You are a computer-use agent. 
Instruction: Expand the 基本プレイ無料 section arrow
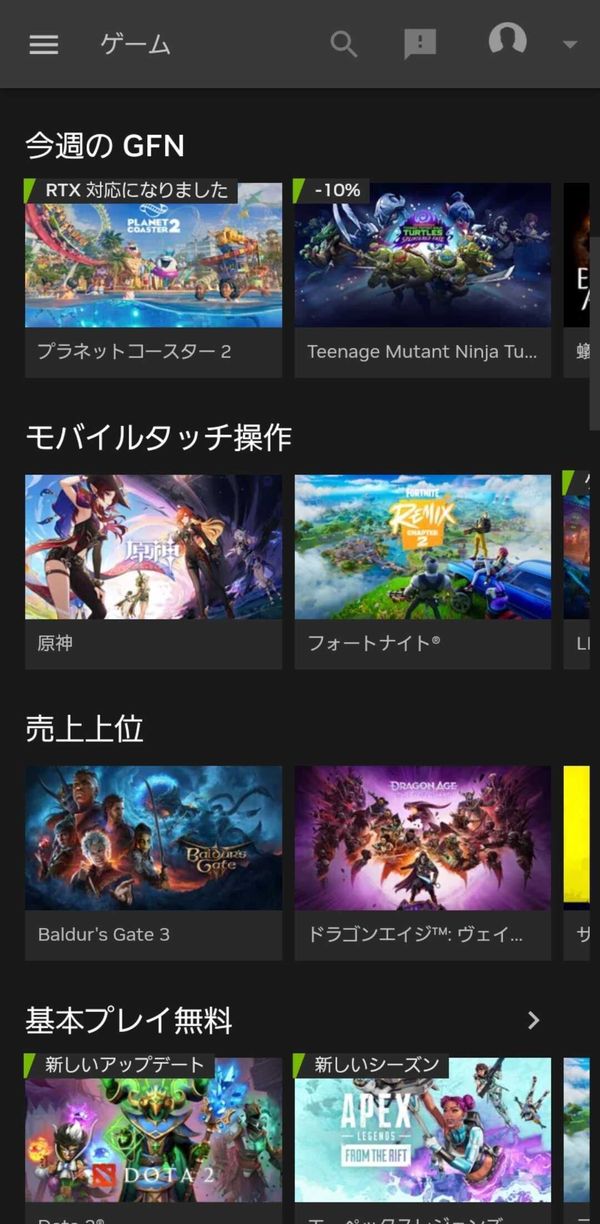[x=533, y=1020]
